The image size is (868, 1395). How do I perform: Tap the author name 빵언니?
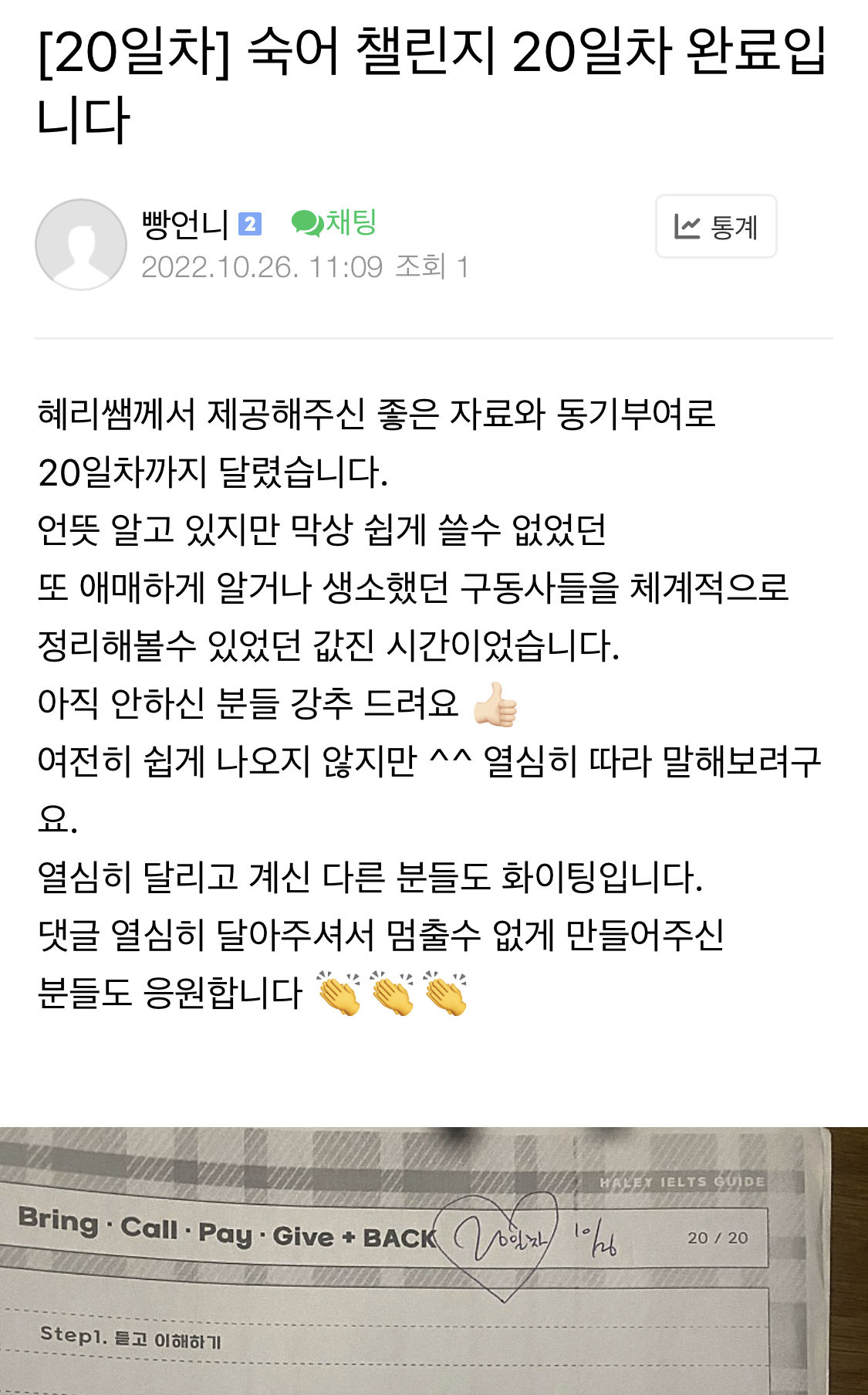[185, 224]
